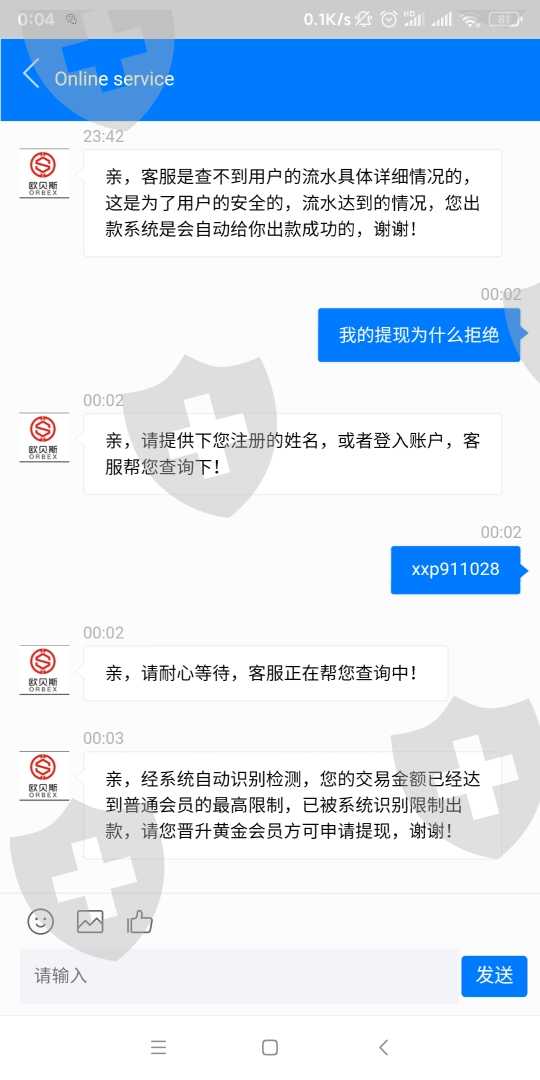
Task: Open the emoji picker
Action: [x=41, y=921]
